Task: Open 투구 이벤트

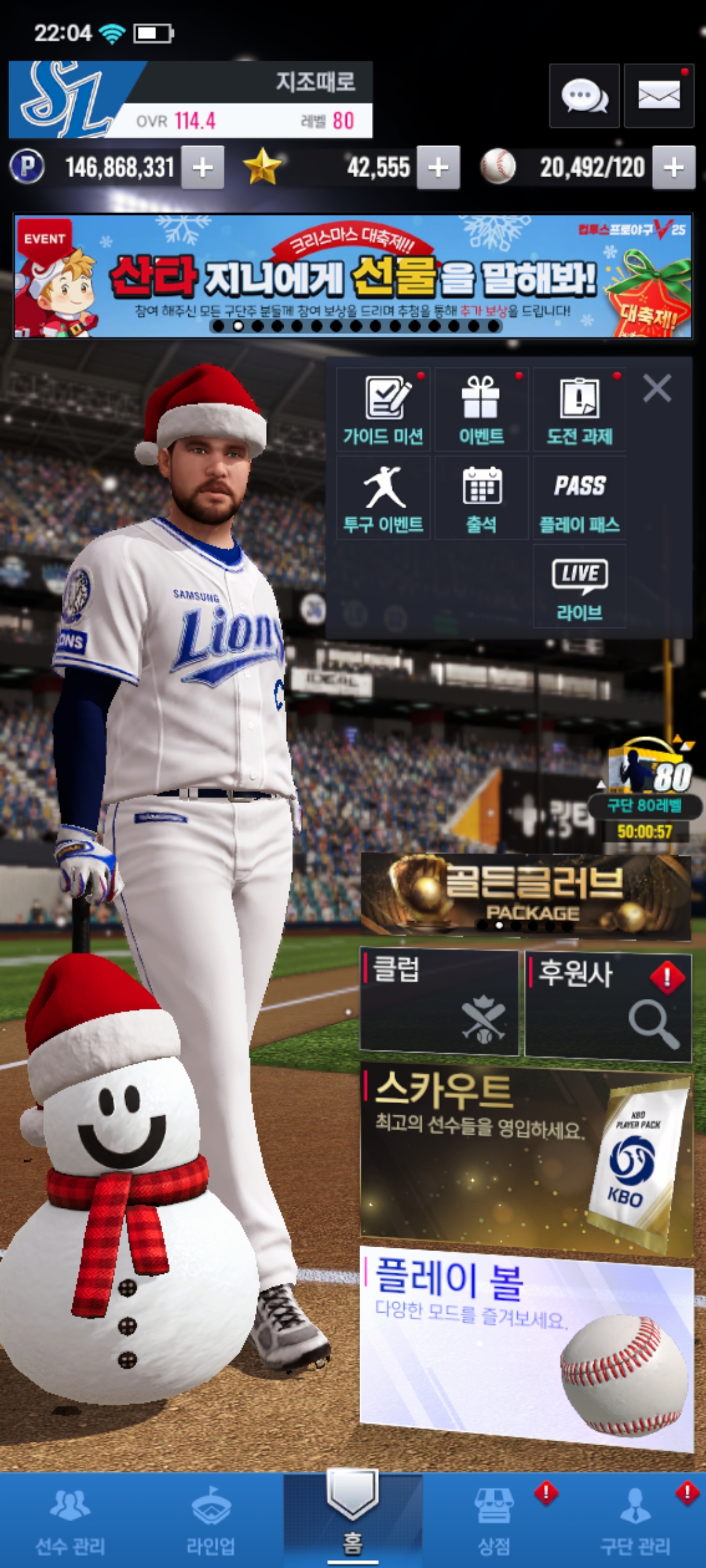Action: point(384,498)
